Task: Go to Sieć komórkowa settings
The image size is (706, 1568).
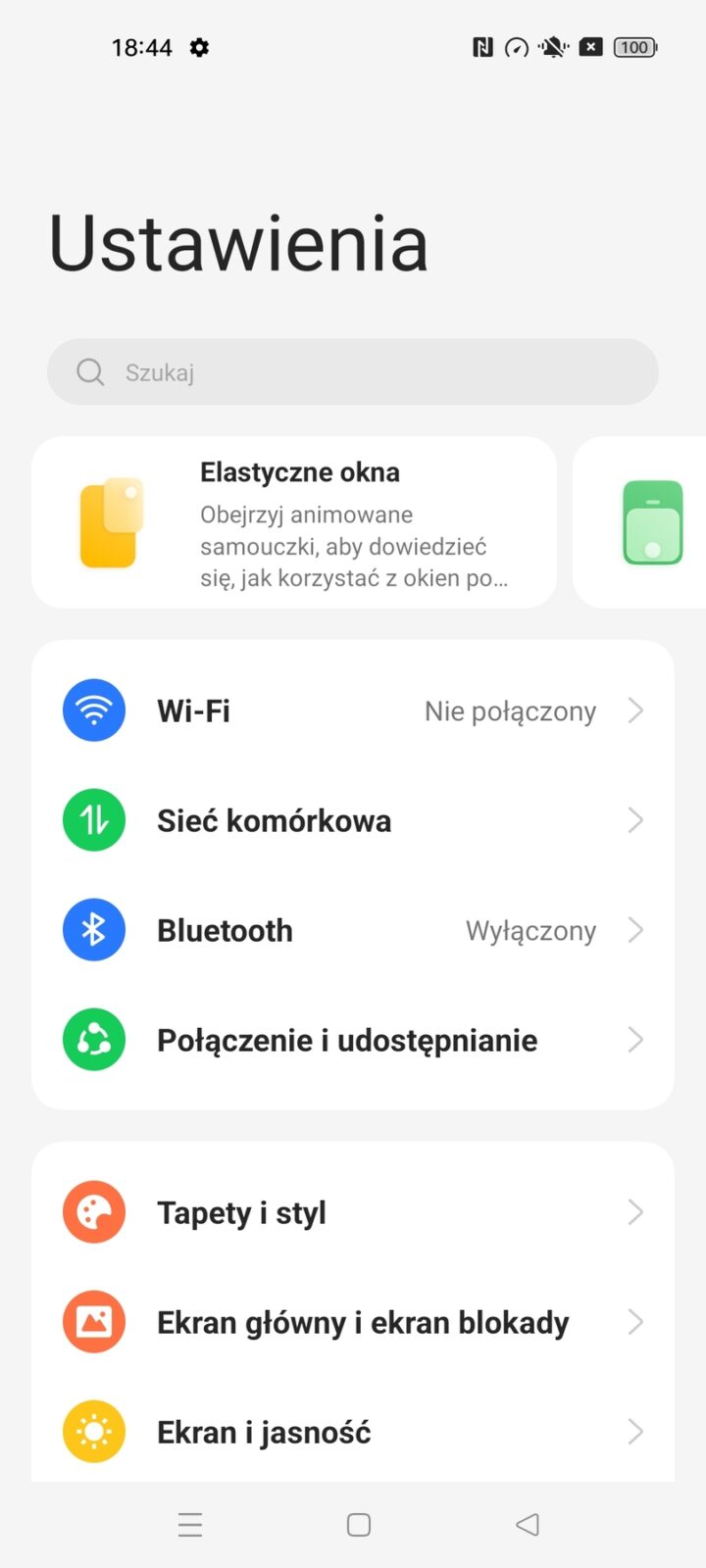Action: (x=353, y=820)
